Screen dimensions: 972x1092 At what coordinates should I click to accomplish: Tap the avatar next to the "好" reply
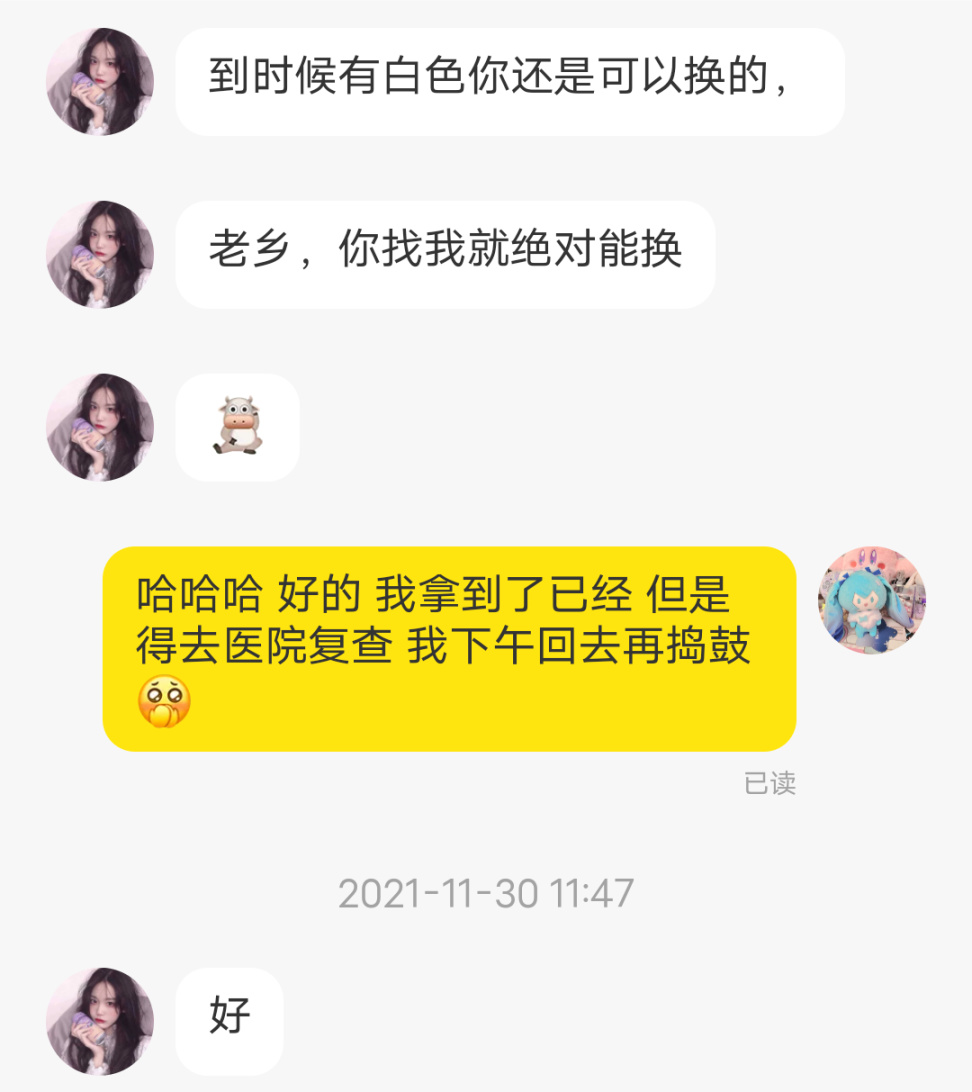coord(100,1021)
